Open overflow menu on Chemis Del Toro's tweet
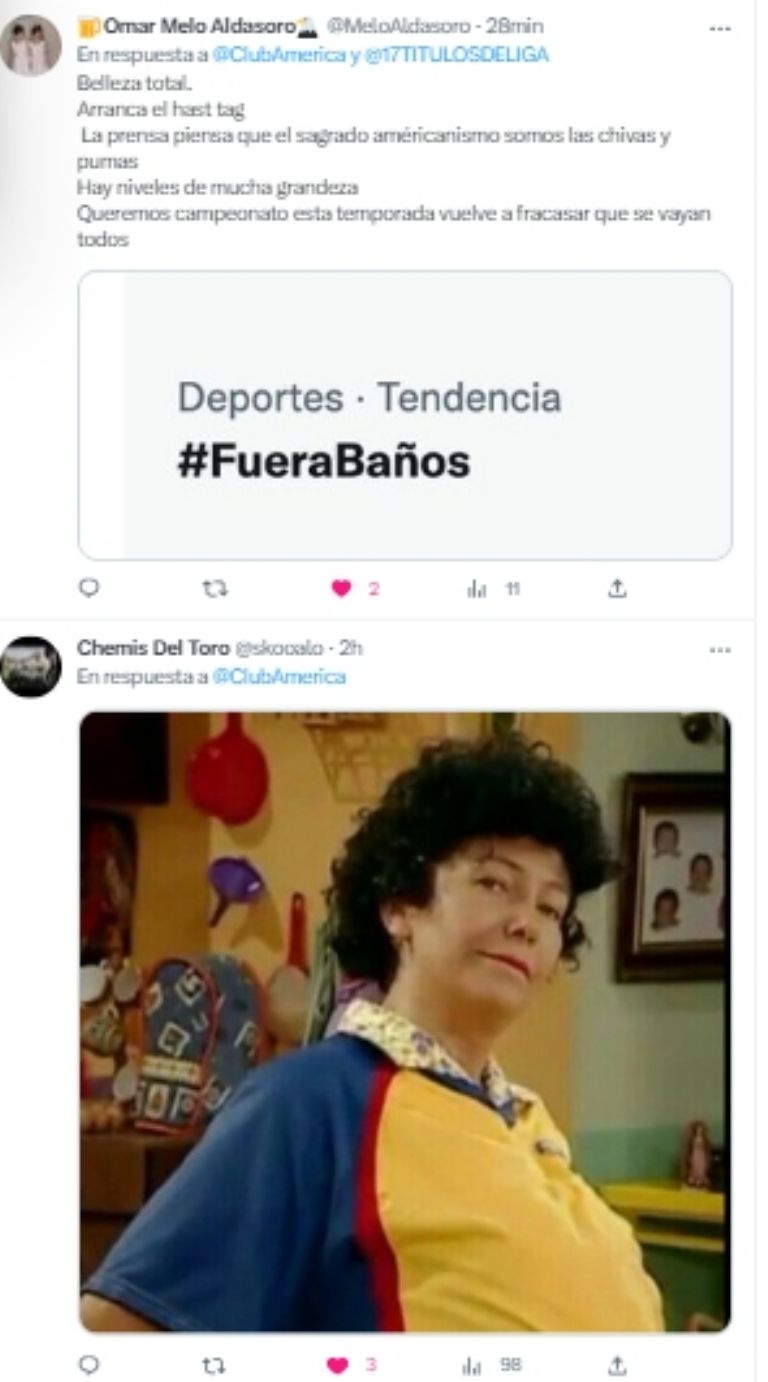The height and width of the screenshot is (1382, 768). [719, 649]
